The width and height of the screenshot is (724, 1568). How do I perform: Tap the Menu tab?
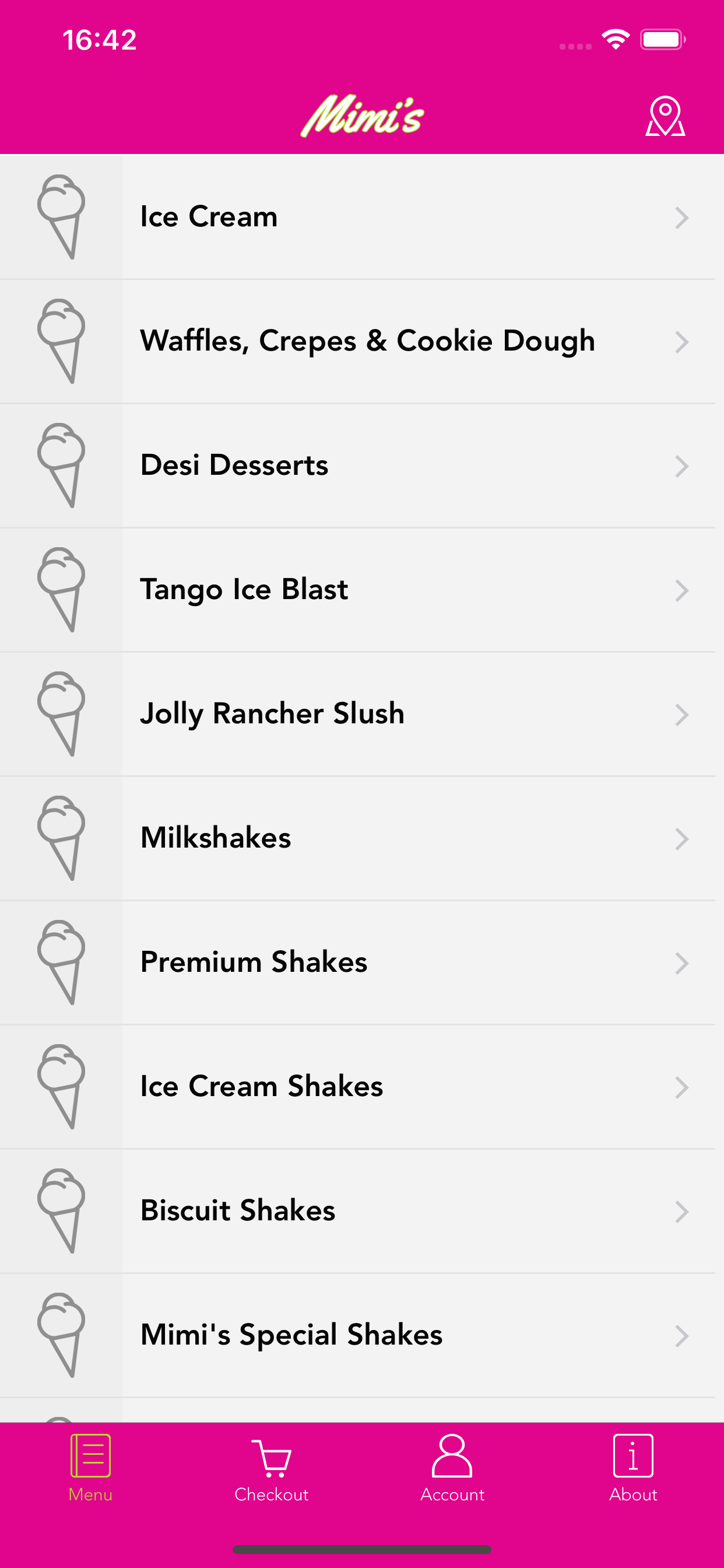coord(91,1468)
